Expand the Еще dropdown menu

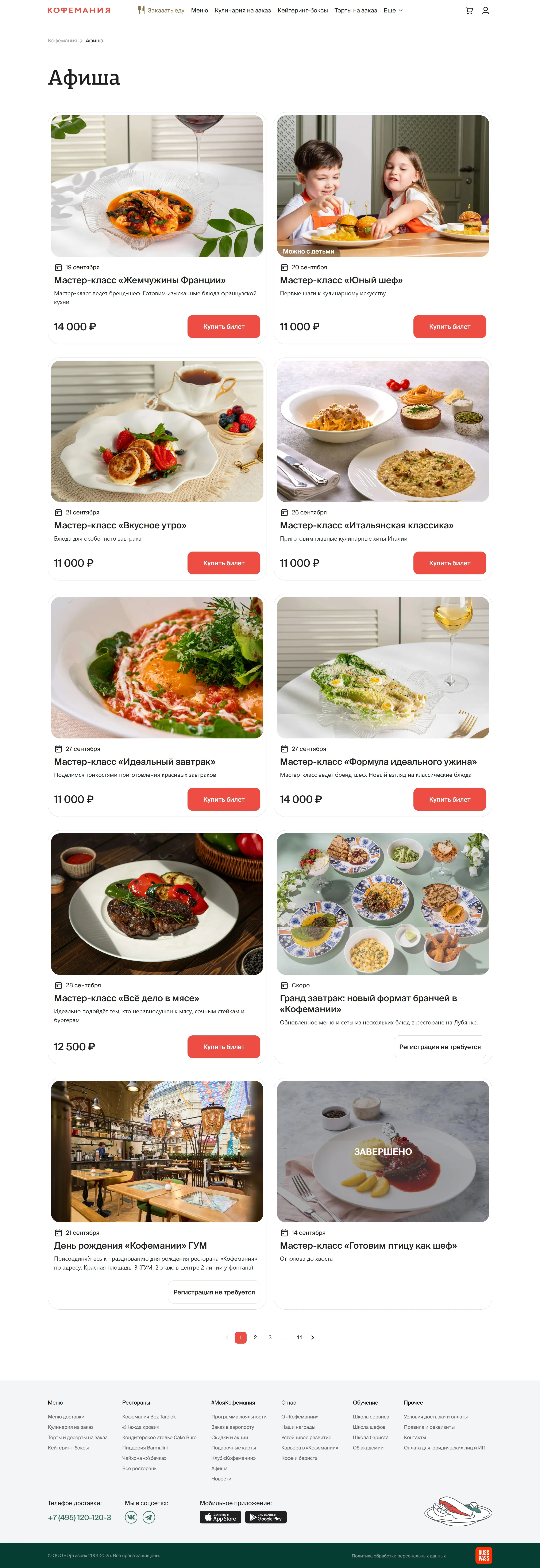coord(393,10)
